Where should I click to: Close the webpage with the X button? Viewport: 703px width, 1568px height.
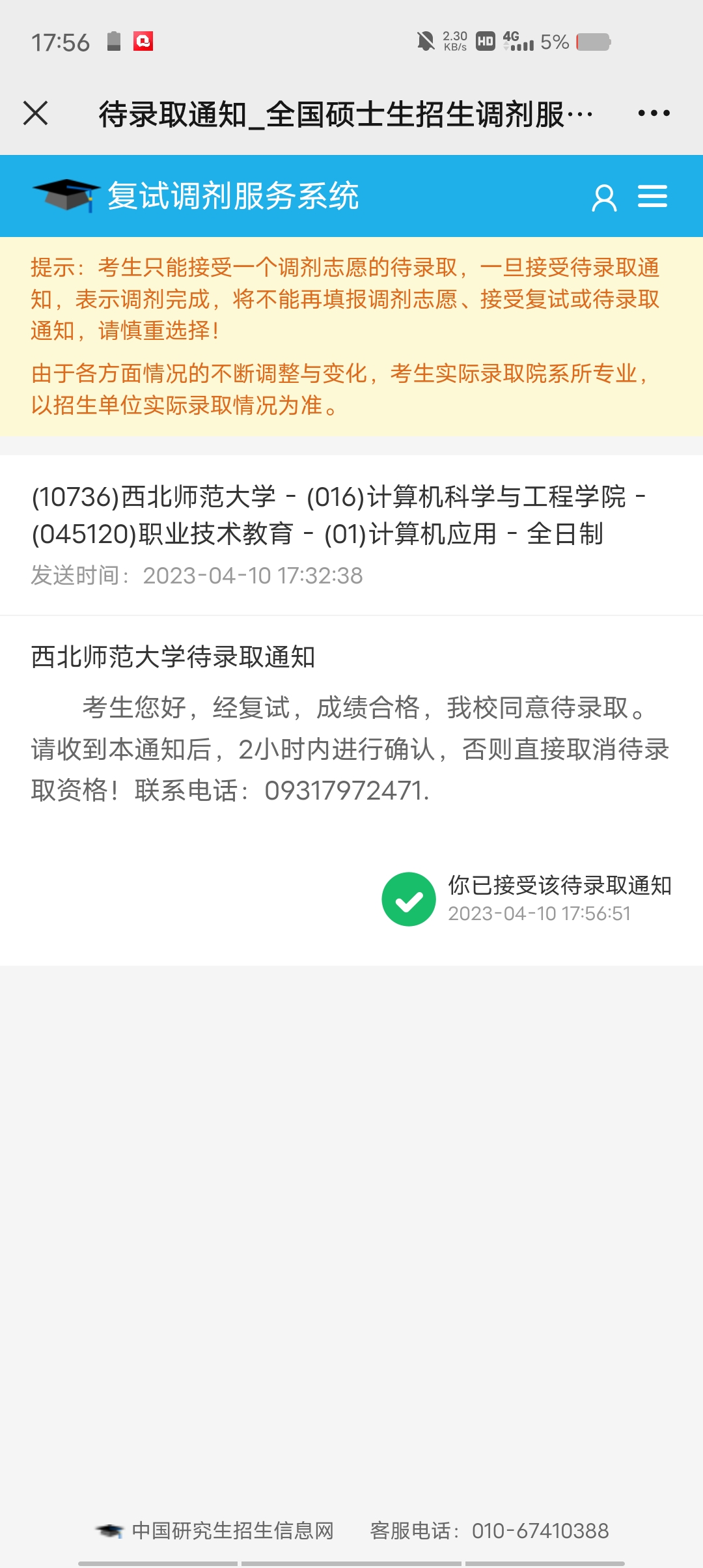(36, 113)
